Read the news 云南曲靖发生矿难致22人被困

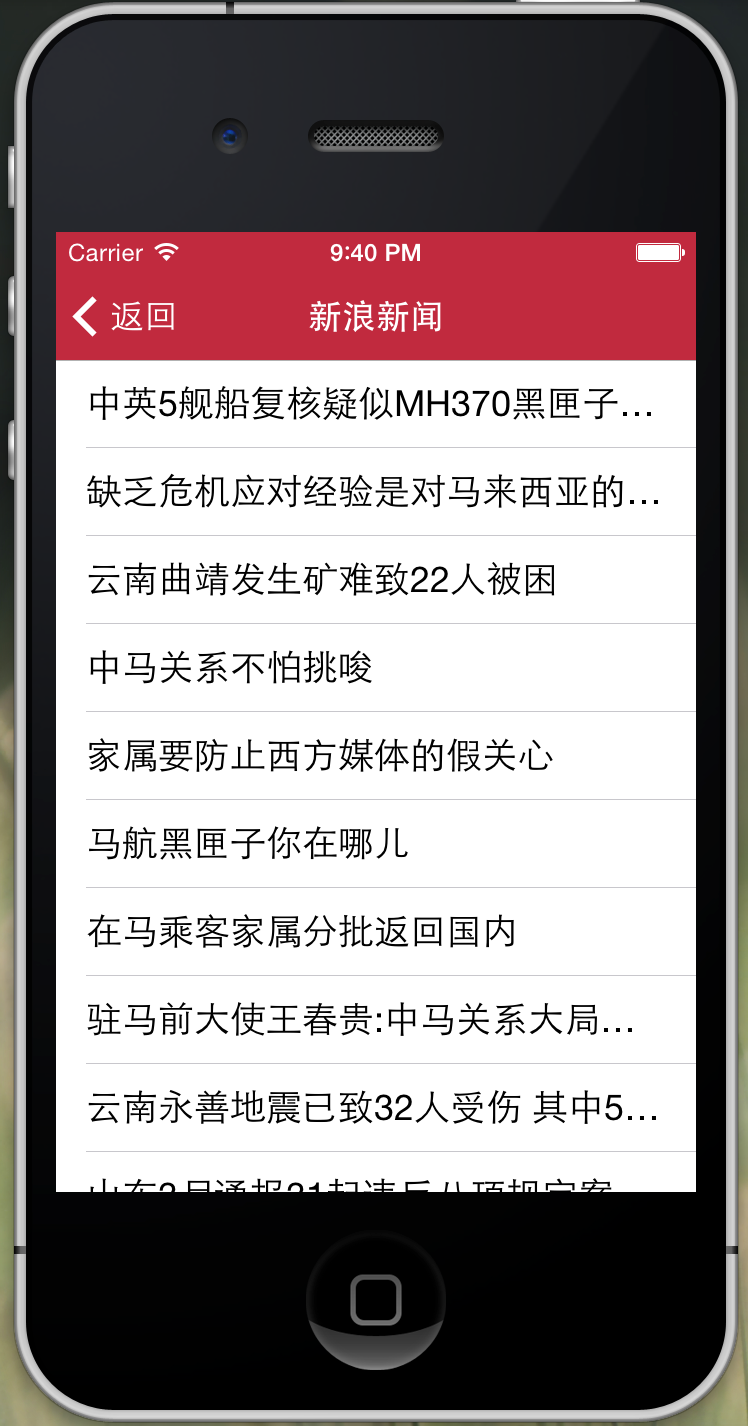click(x=376, y=580)
